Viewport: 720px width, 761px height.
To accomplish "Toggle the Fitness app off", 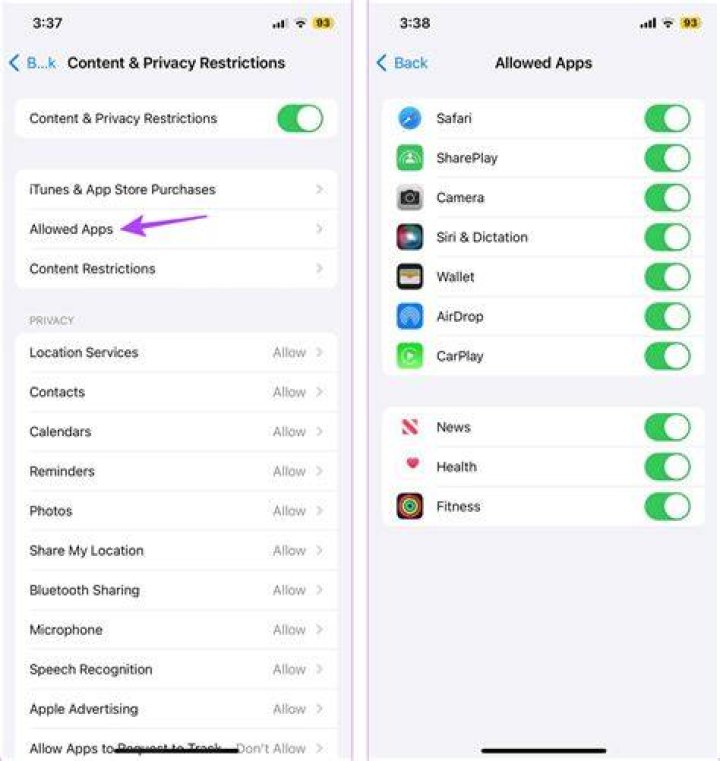I will 668,507.
